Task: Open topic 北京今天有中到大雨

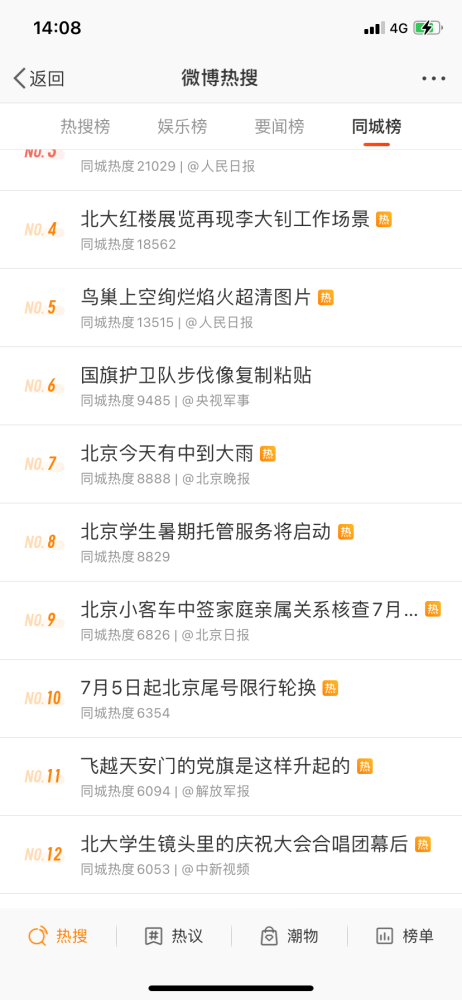Action: click(231, 464)
